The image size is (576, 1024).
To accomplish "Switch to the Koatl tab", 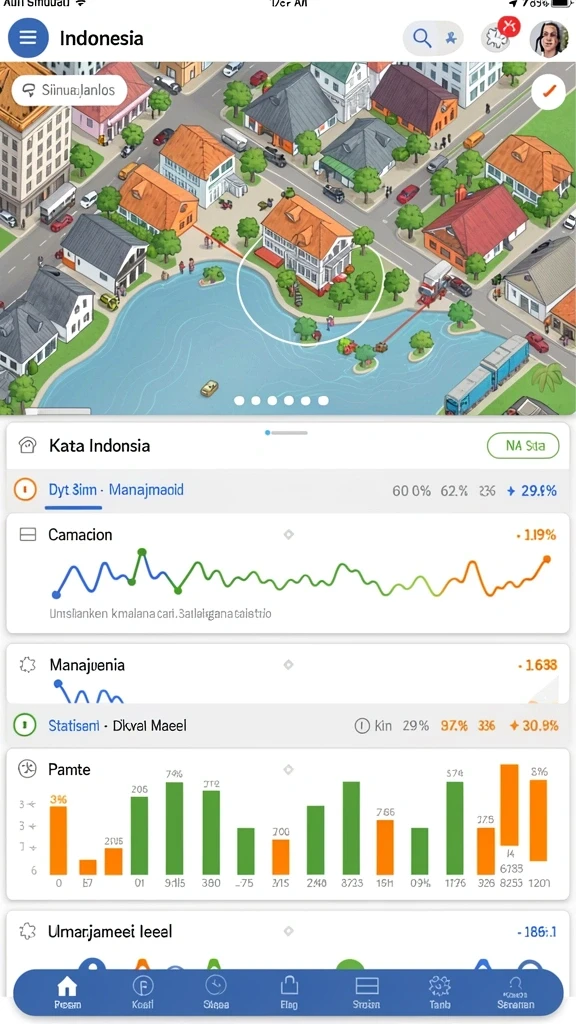I will pyautogui.click(x=142, y=993).
